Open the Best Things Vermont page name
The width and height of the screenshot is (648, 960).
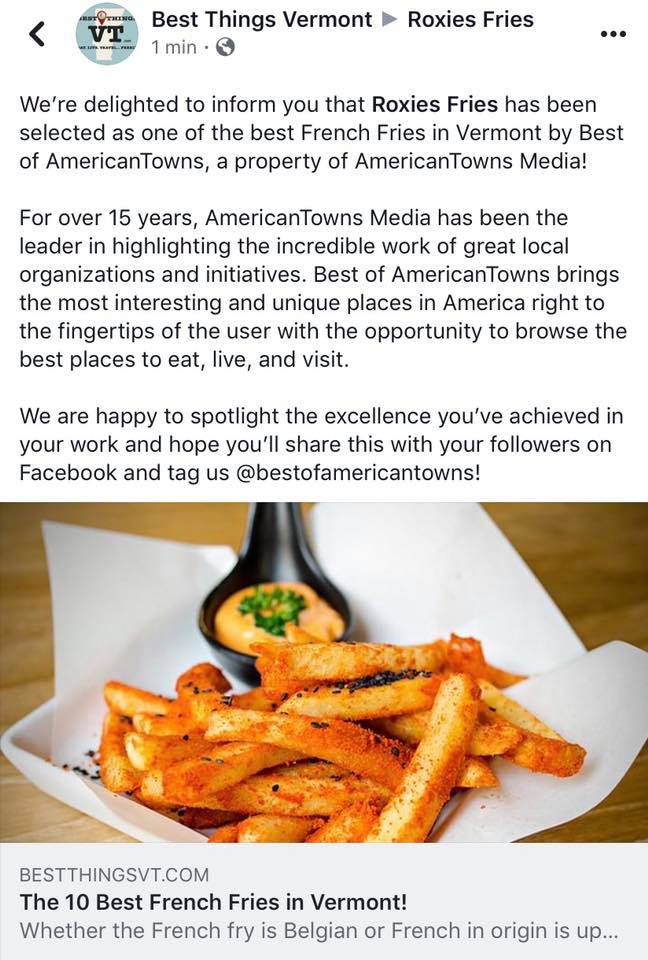coord(261,19)
